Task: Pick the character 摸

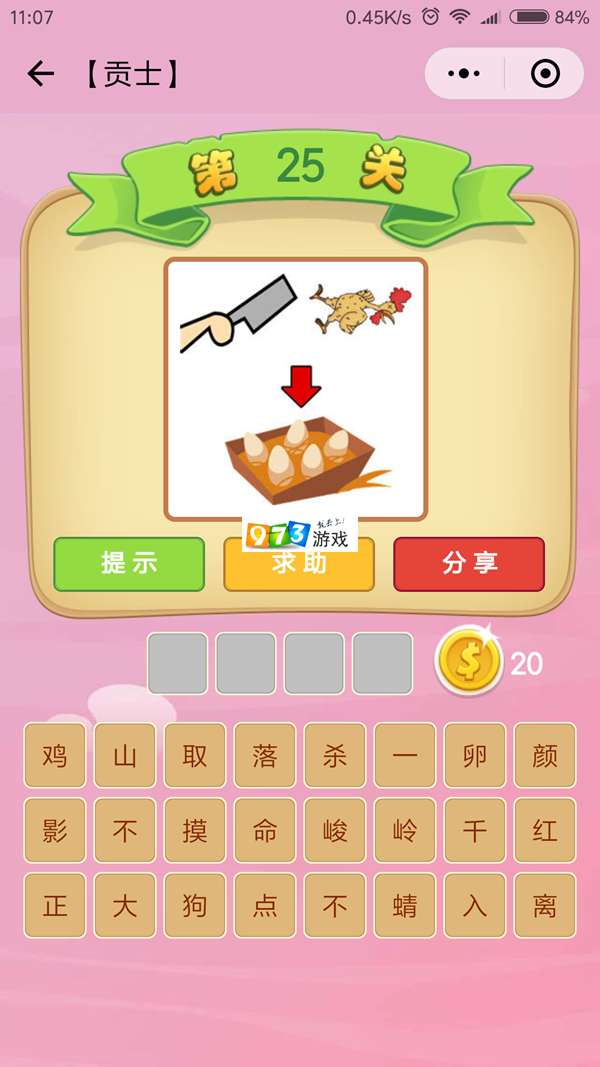Action: (x=195, y=830)
